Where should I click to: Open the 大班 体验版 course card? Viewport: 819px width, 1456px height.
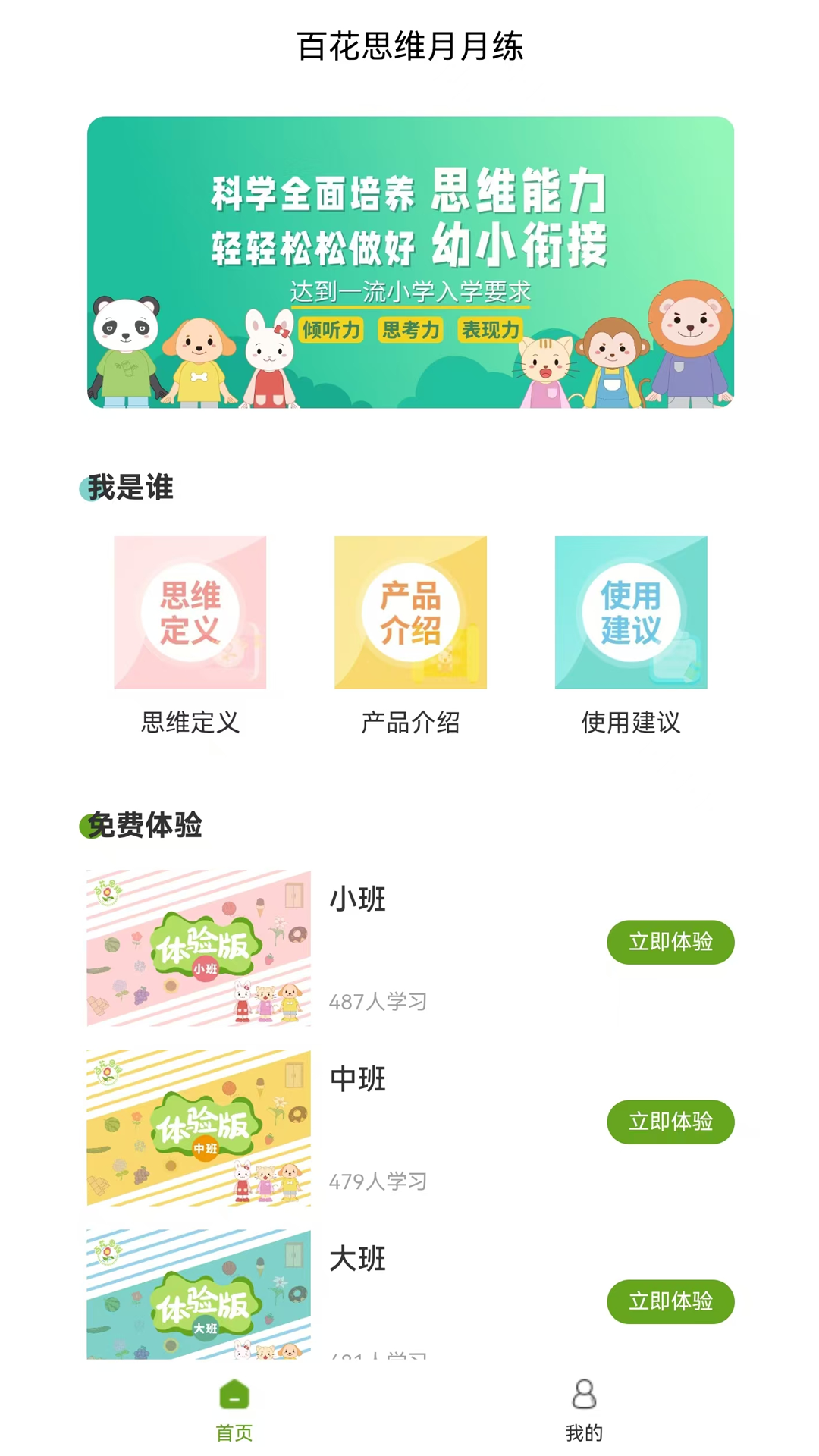point(199,1294)
